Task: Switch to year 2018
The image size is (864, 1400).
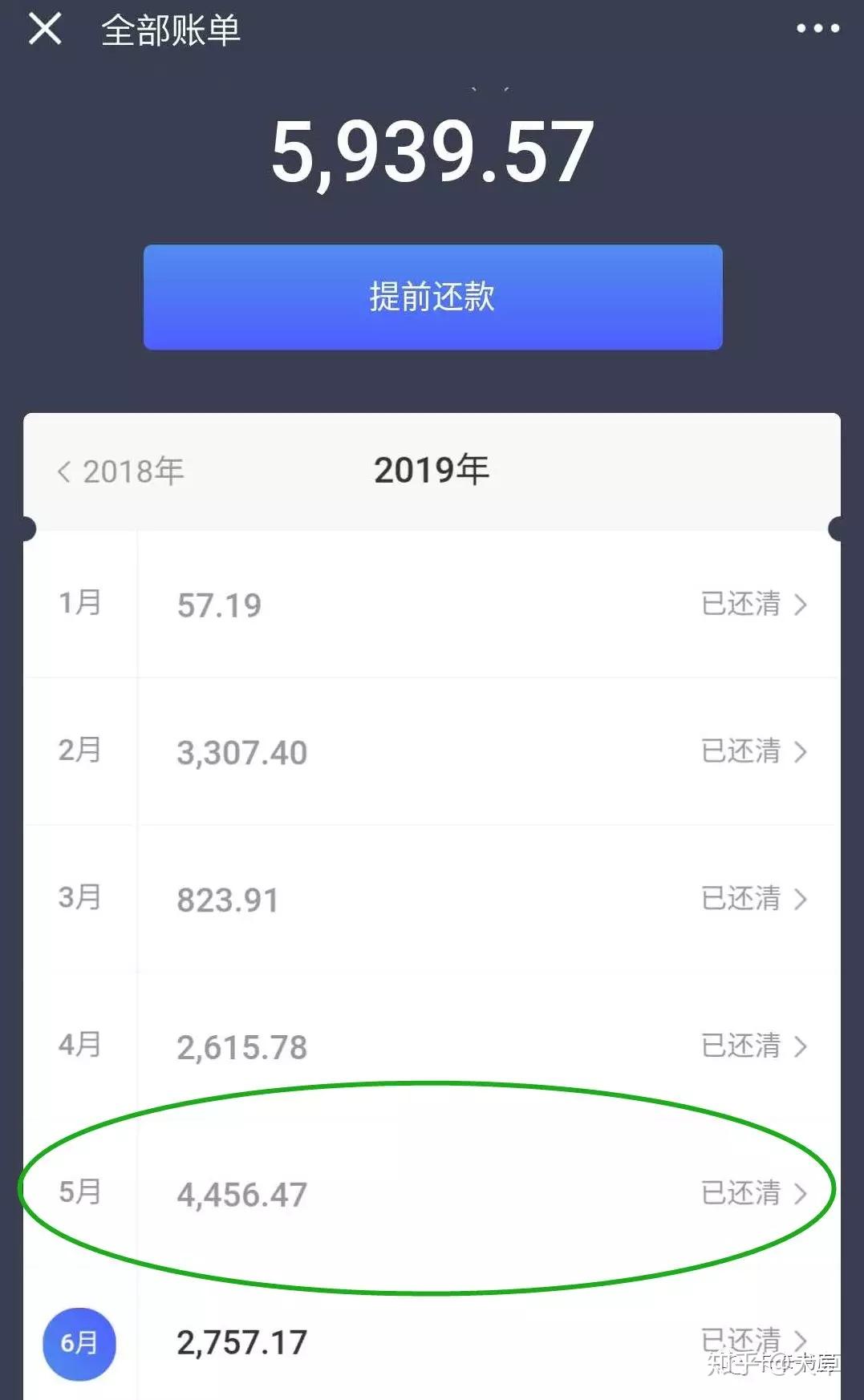Action: pyautogui.click(x=120, y=471)
